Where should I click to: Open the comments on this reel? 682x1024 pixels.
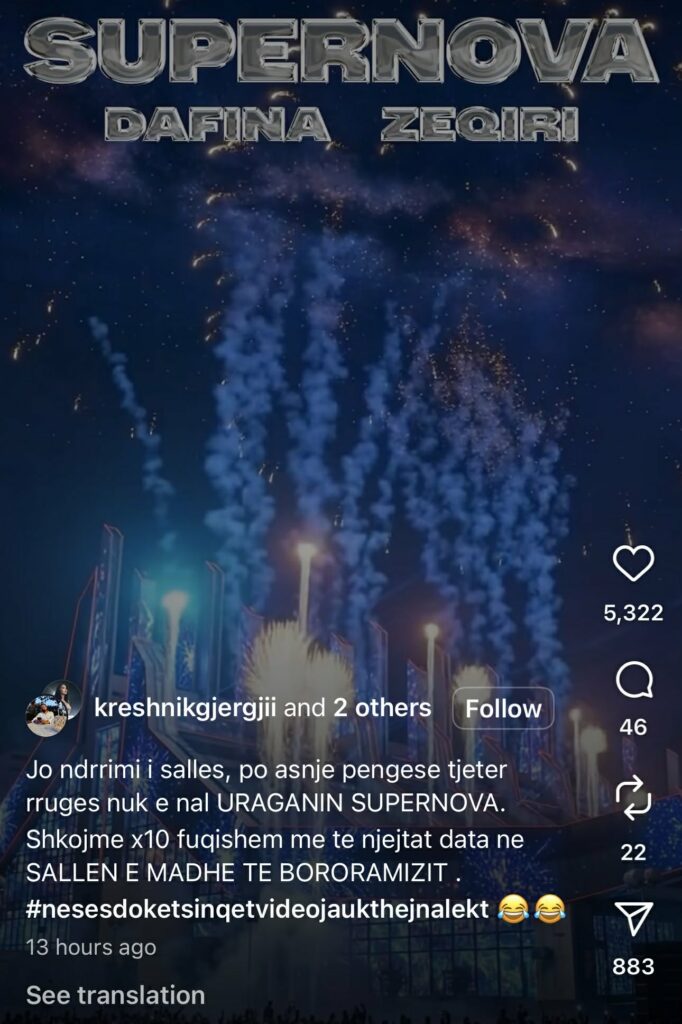633,682
